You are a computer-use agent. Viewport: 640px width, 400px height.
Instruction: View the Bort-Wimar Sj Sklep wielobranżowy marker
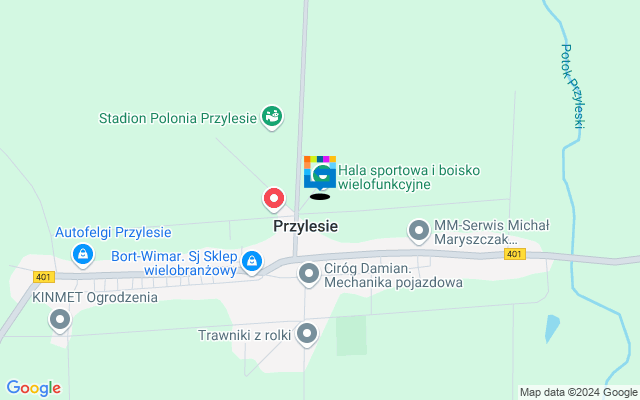click(252, 263)
